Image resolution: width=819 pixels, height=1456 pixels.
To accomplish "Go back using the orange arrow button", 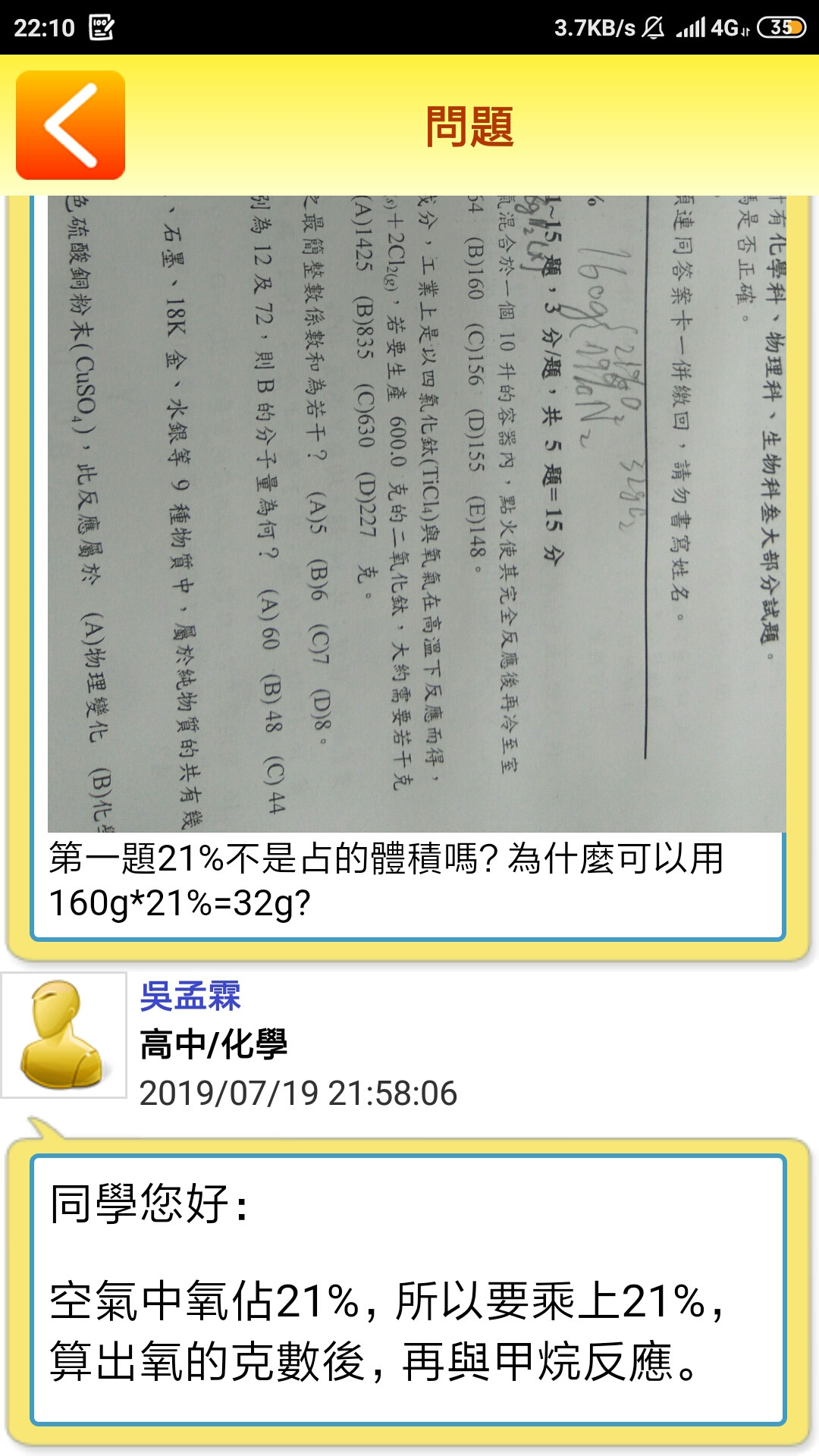I will pyautogui.click(x=71, y=125).
